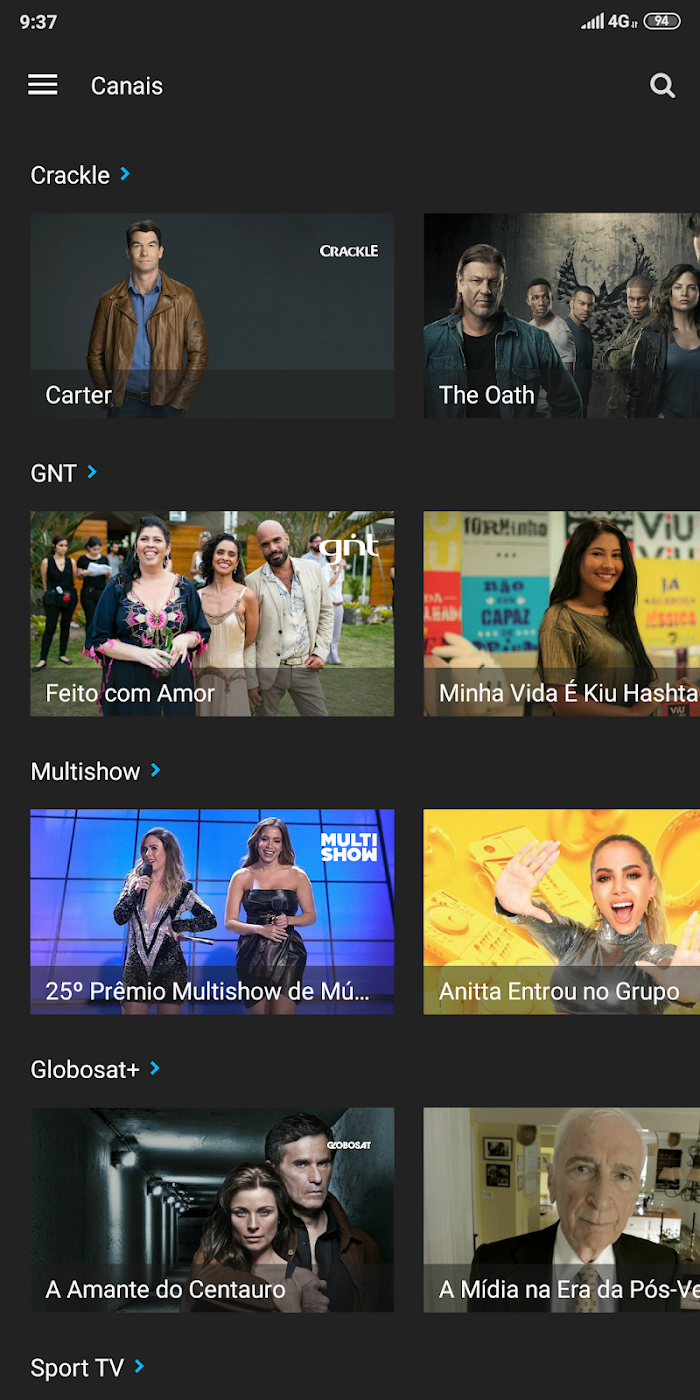Image resolution: width=700 pixels, height=1400 pixels.
Task: Open the hamburger drawer menu
Action: (42, 85)
